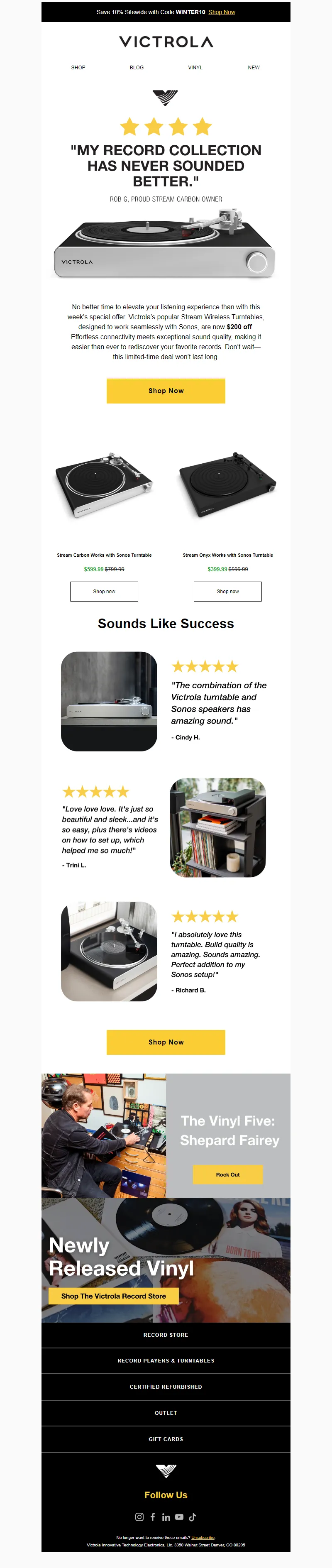
Task: Visit Victrola's Facebook page
Action: coord(153,1517)
